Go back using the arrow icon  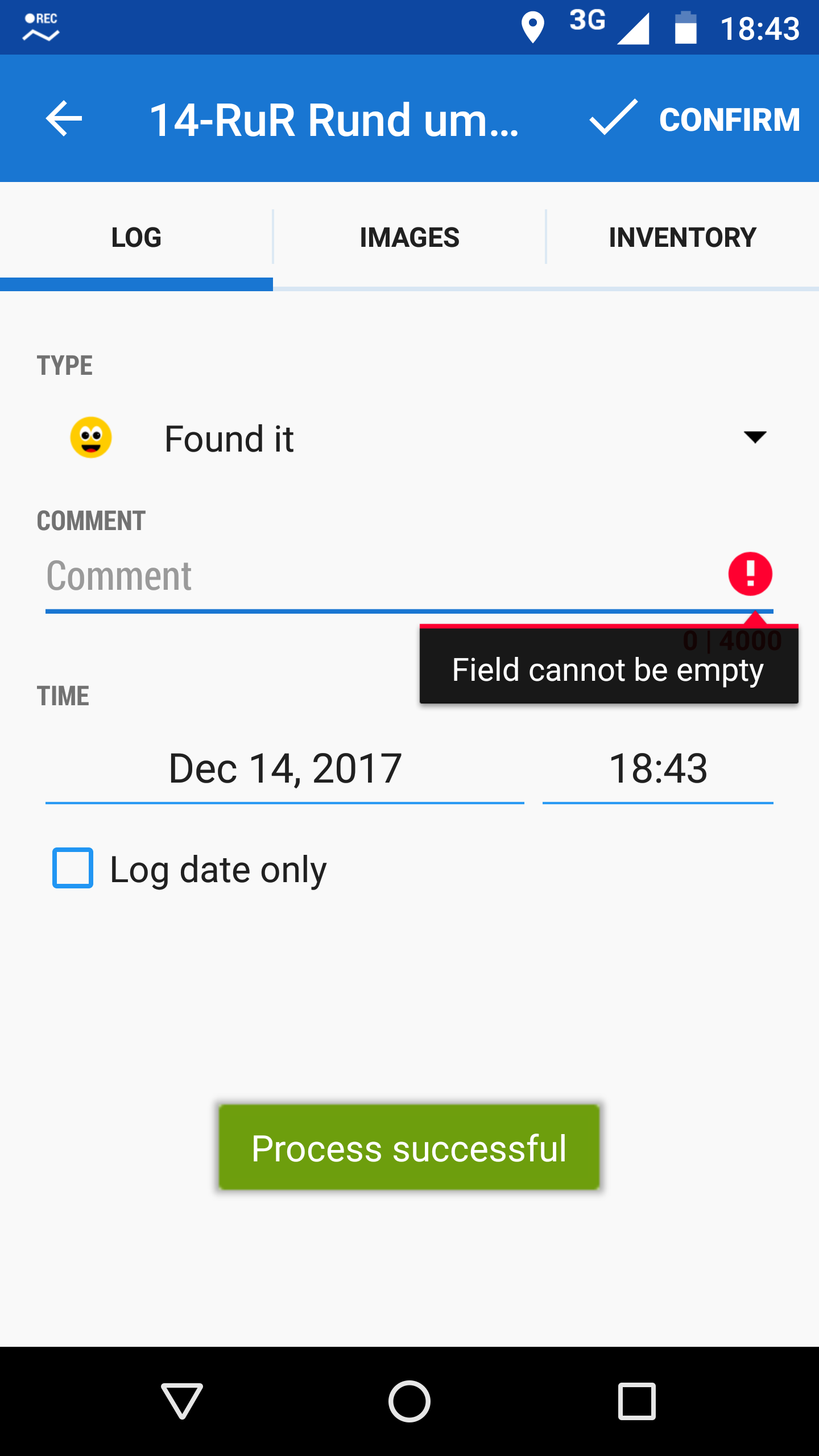click(x=64, y=118)
